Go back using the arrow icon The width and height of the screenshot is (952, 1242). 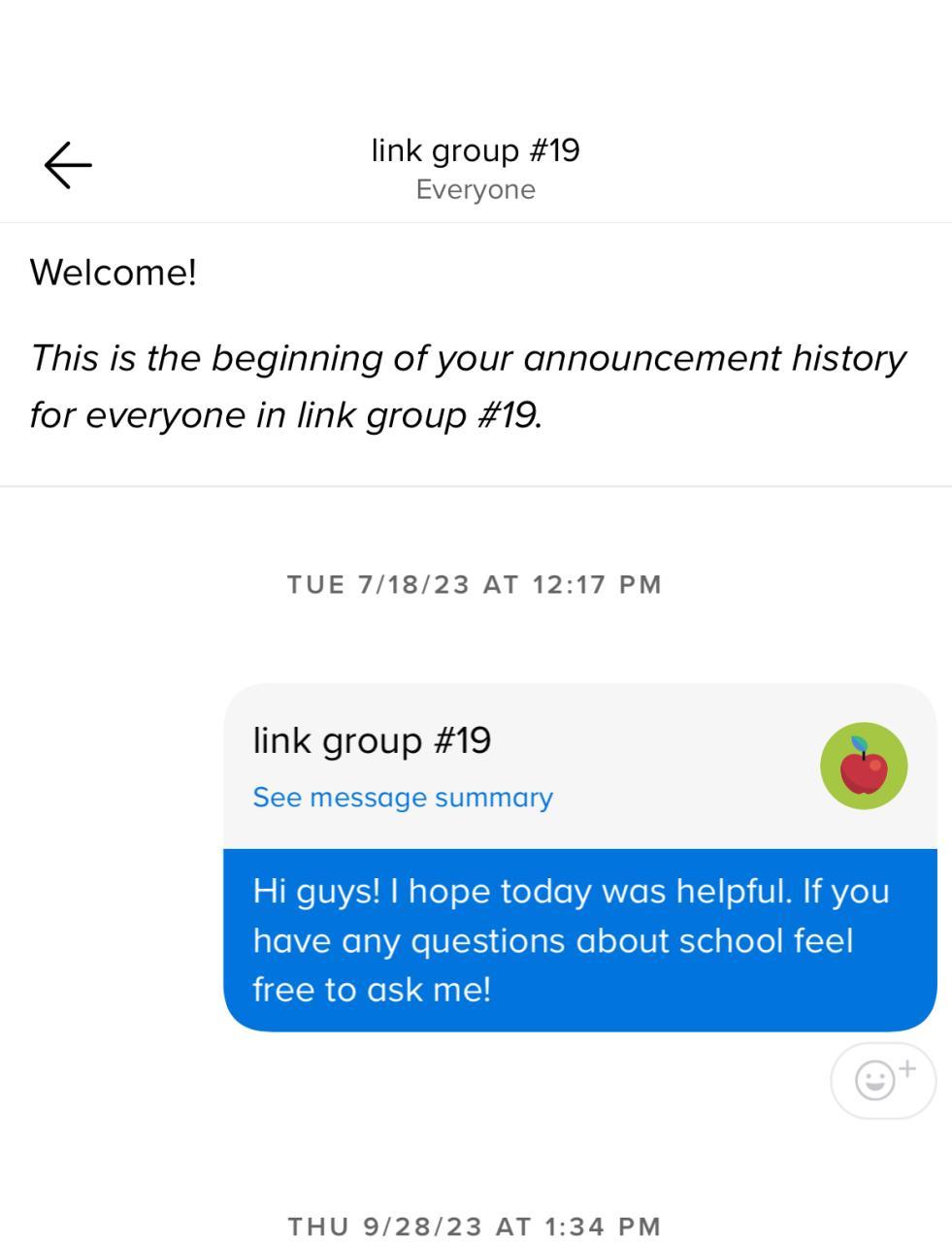(x=68, y=165)
